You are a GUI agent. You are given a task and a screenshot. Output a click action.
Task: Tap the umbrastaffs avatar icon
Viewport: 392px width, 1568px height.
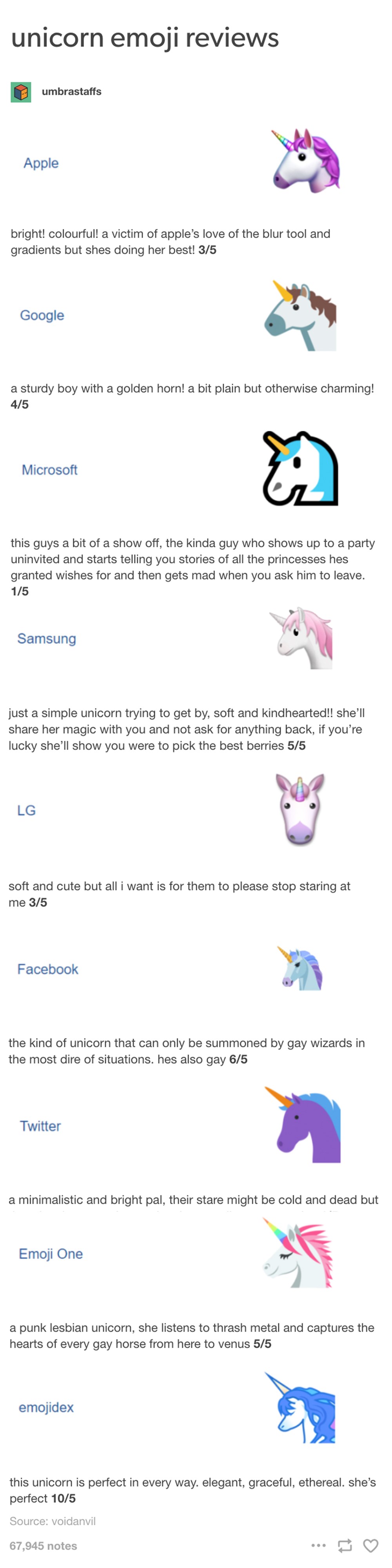coord(21,92)
